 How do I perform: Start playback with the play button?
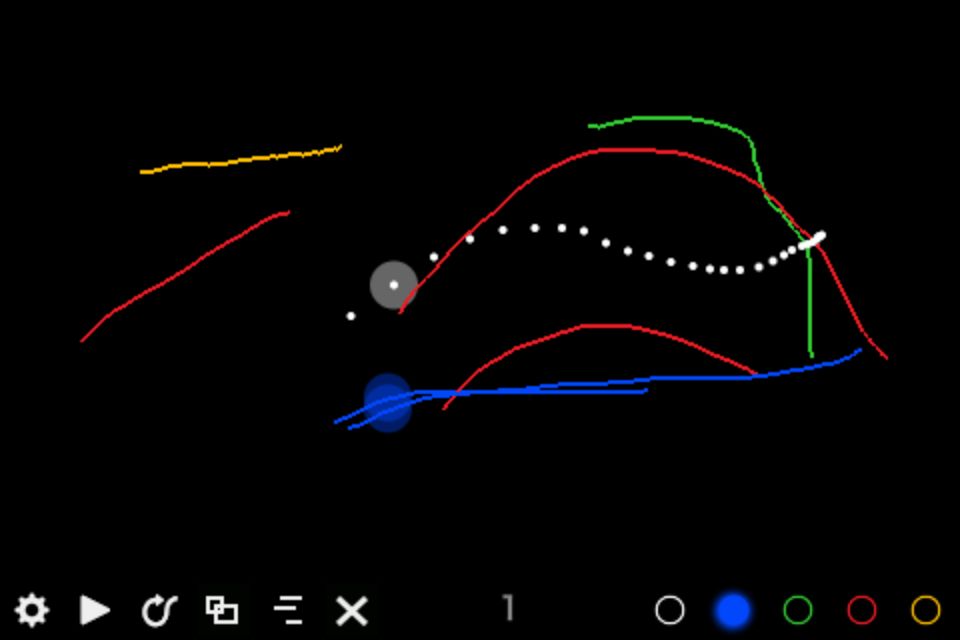(x=95, y=610)
